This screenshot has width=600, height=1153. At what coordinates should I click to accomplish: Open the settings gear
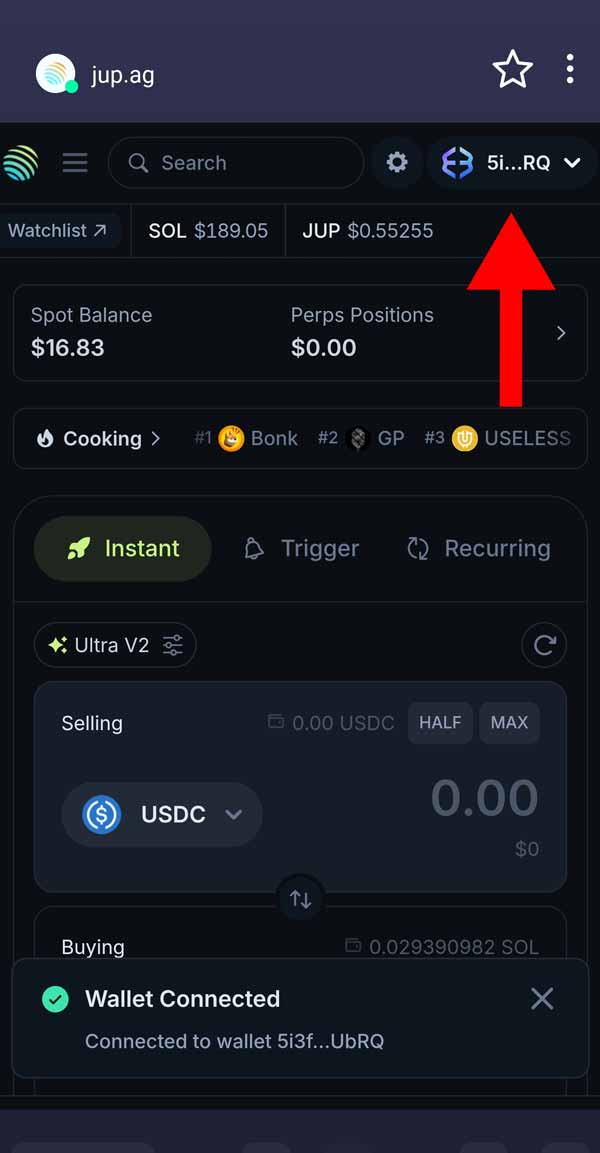397,163
